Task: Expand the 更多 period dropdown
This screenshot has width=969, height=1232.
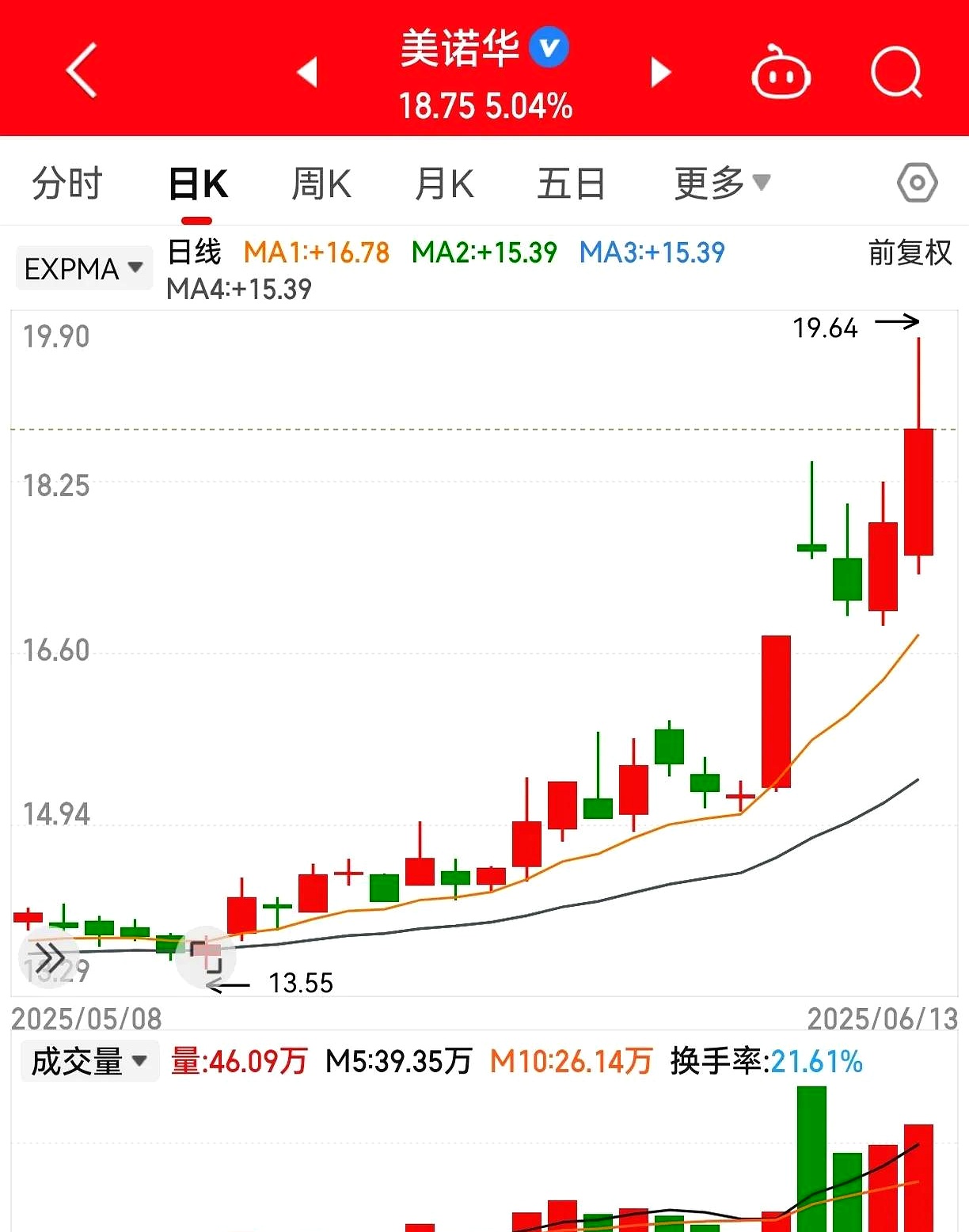Action: pos(721,184)
